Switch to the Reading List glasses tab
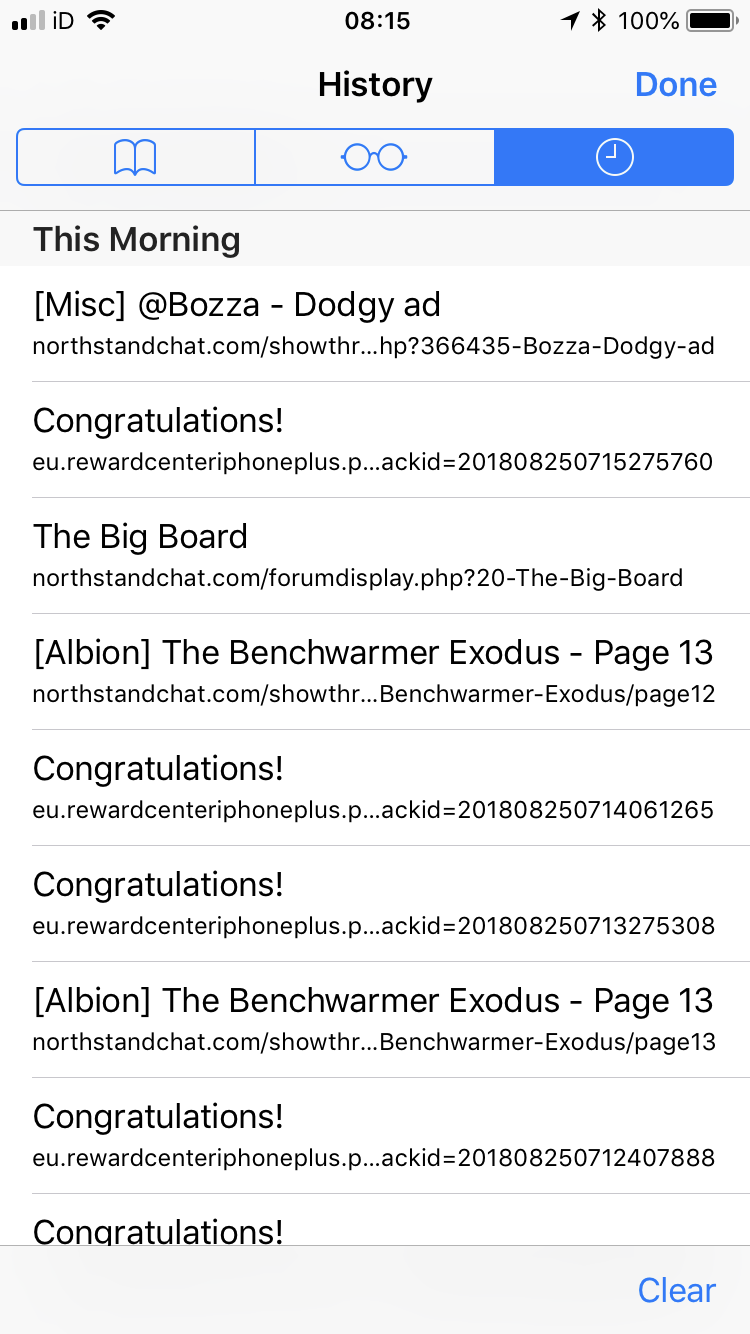This screenshot has height=1334, width=750. click(x=375, y=157)
